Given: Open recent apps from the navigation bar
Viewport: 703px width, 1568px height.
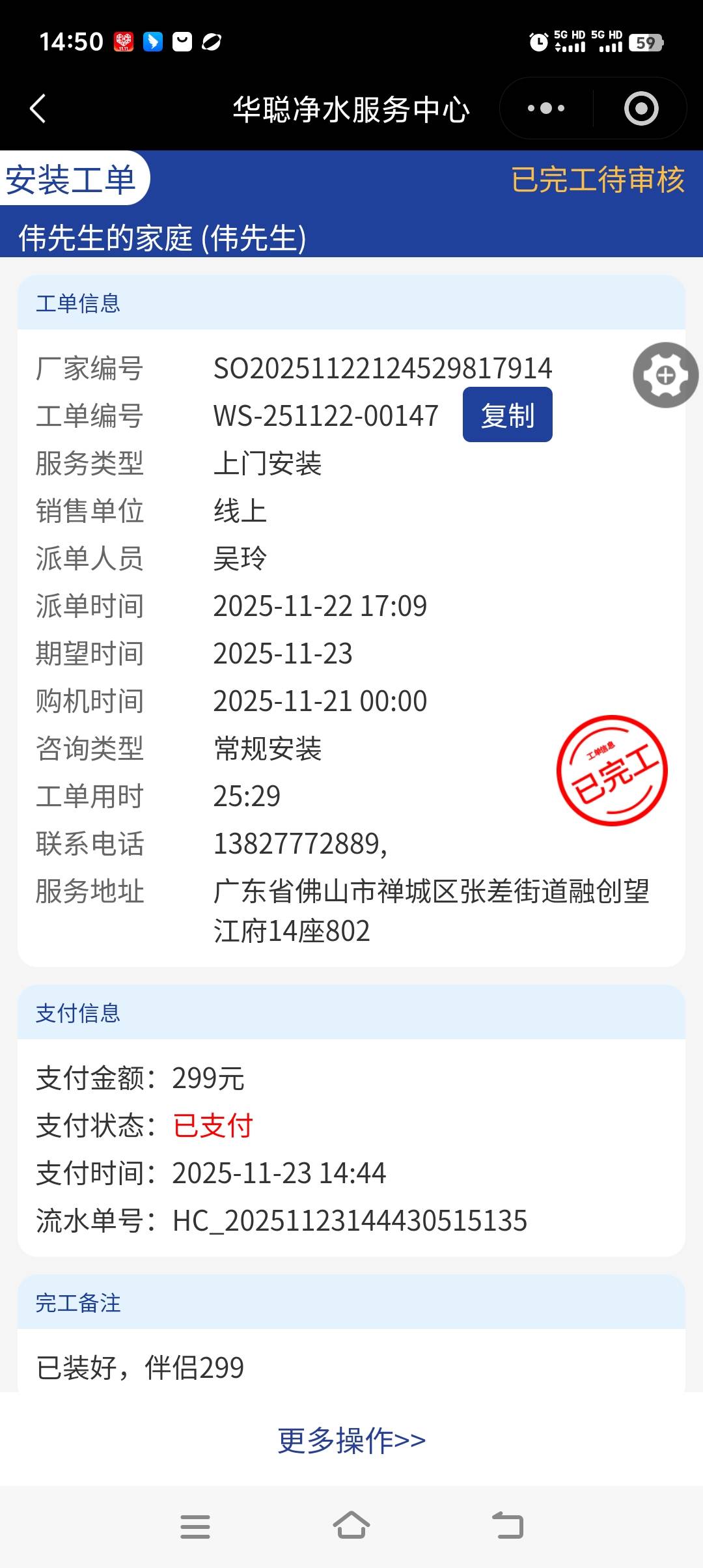Looking at the screenshot, I should [195, 1526].
